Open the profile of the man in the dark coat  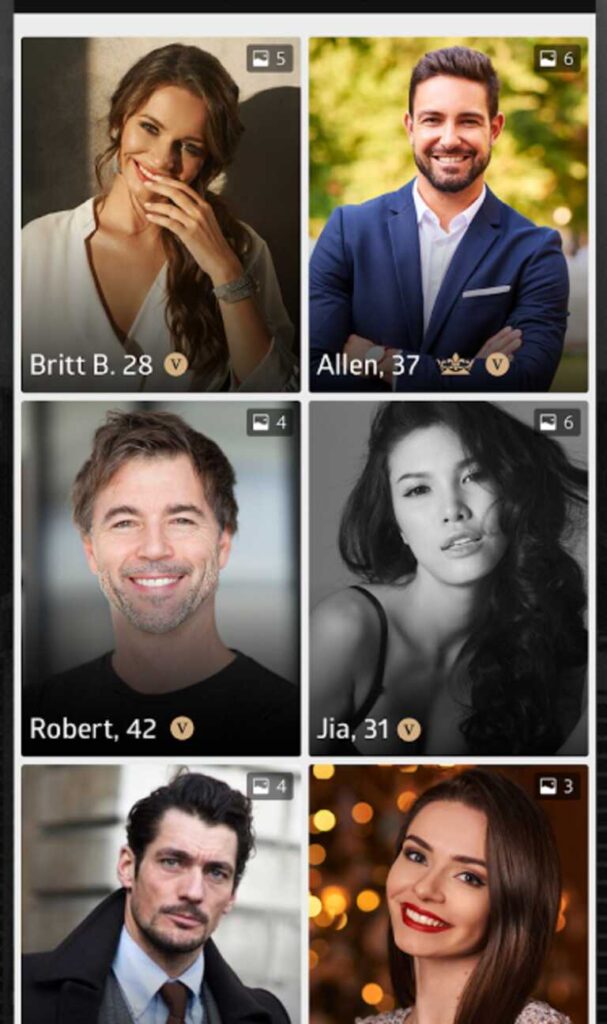160,893
